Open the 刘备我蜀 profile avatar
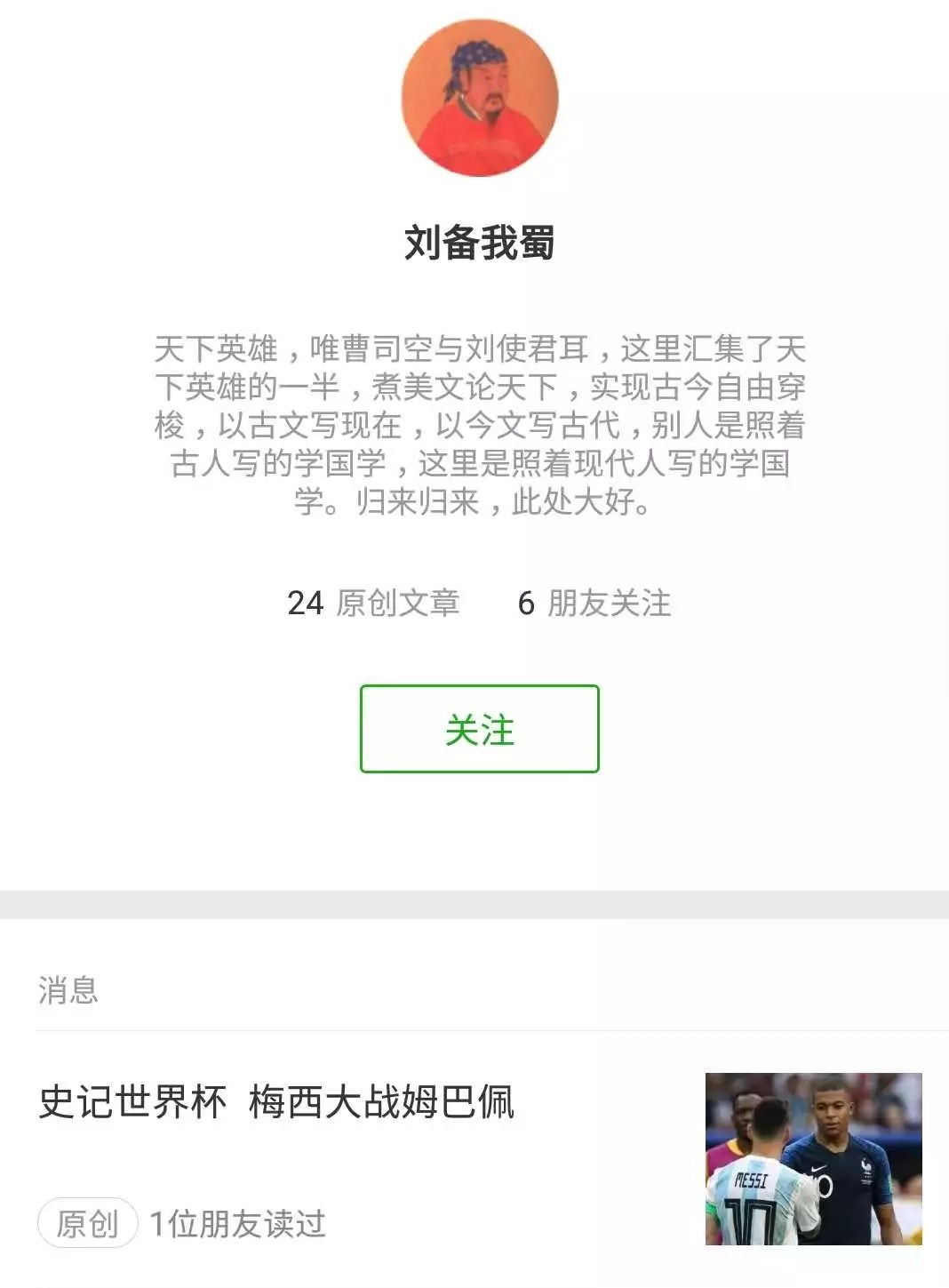 (x=480, y=98)
